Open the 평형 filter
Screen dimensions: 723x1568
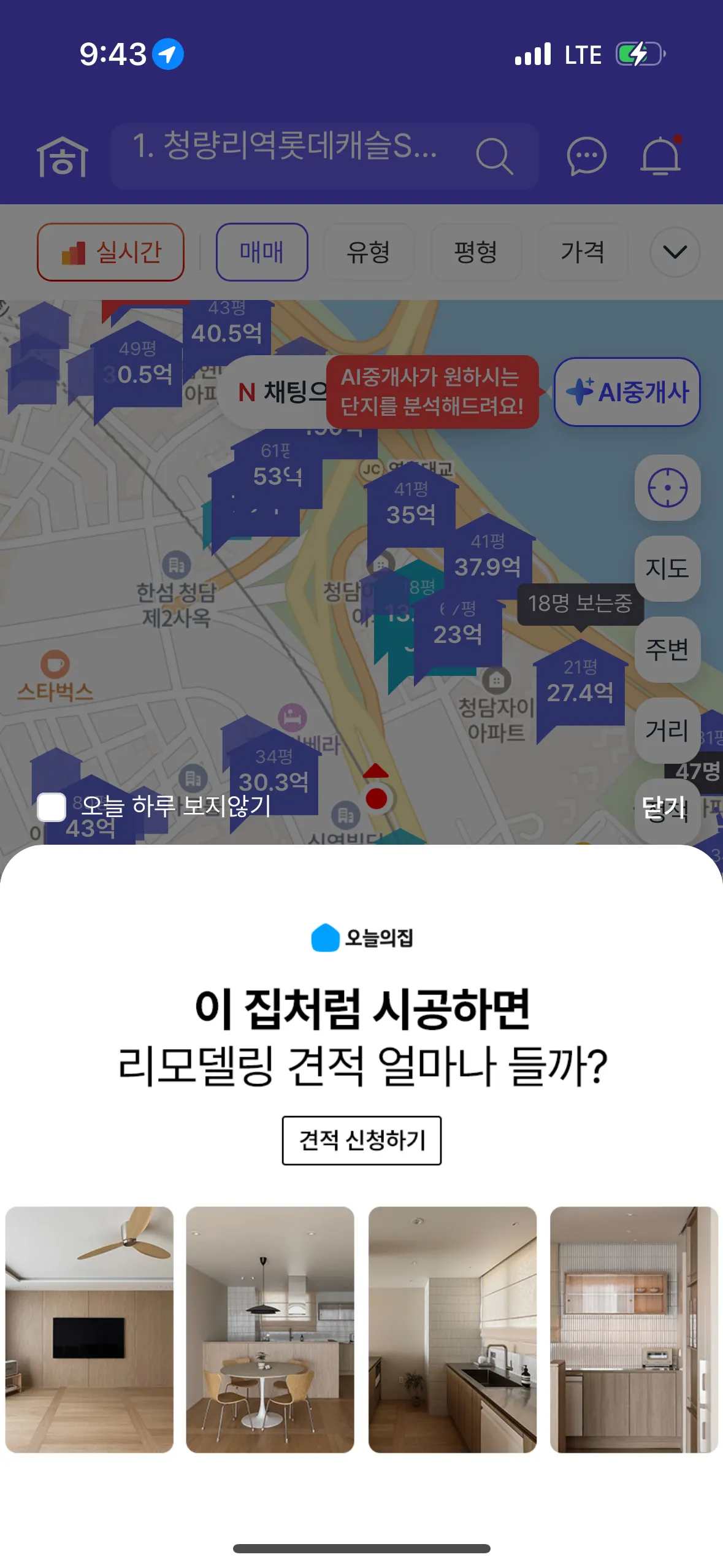click(x=476, y=252)
